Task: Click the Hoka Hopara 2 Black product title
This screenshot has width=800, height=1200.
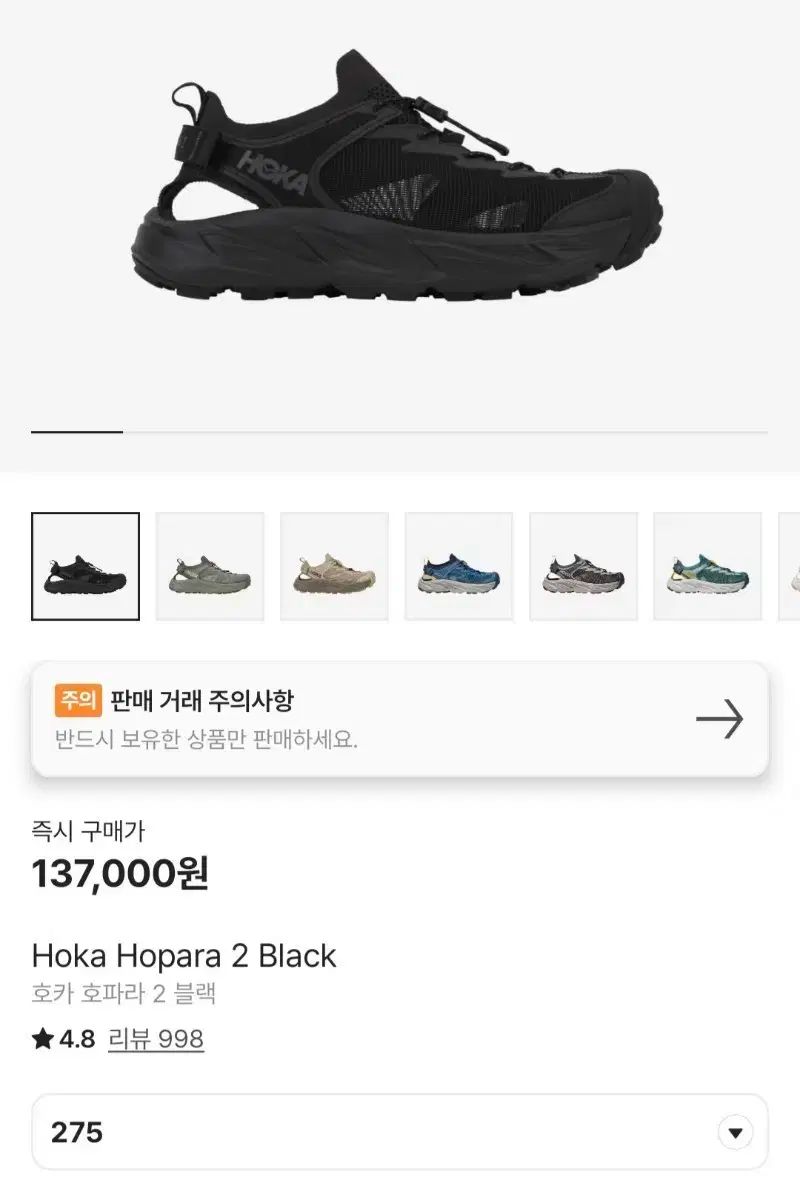Action: click(x=184, y=955)
